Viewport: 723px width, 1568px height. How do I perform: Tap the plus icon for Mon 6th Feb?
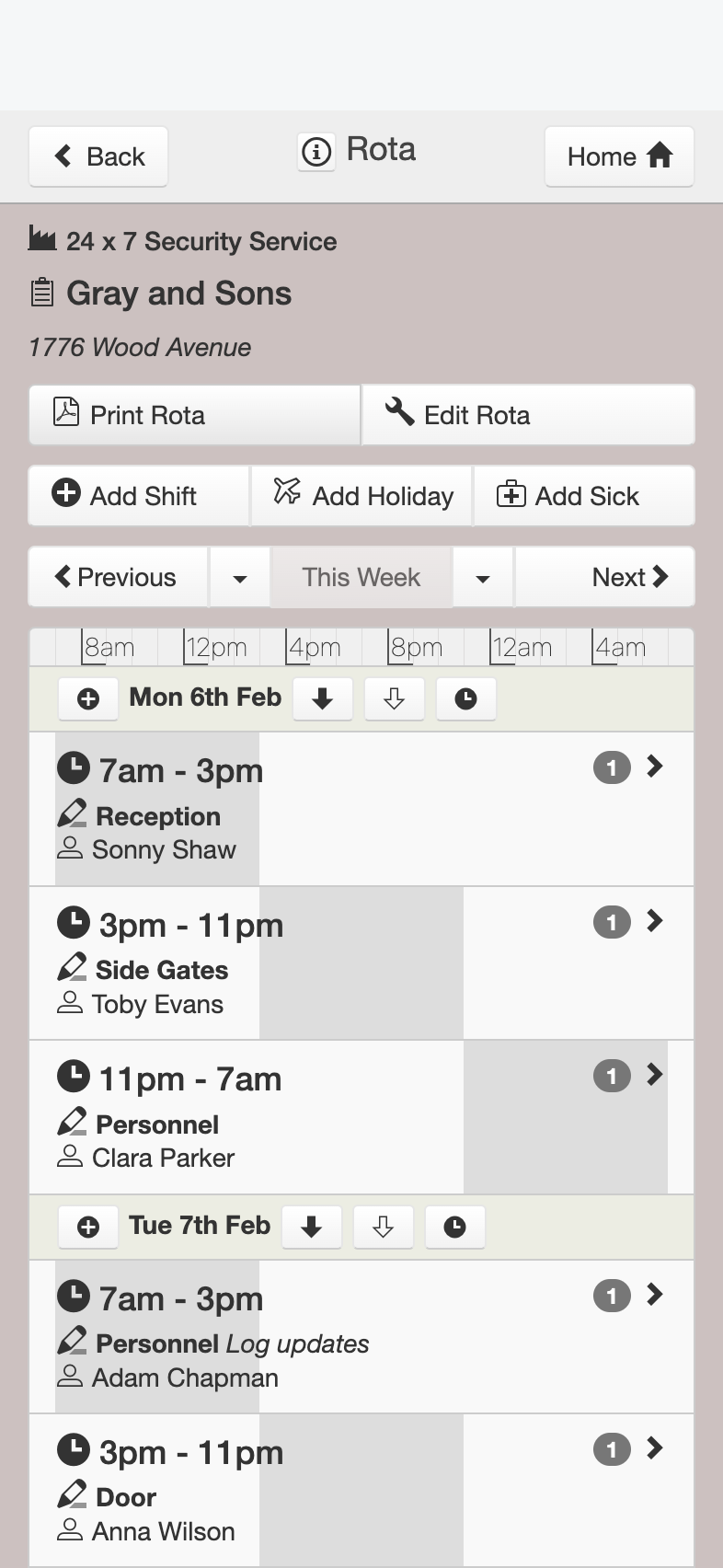(x=88, y=699)
